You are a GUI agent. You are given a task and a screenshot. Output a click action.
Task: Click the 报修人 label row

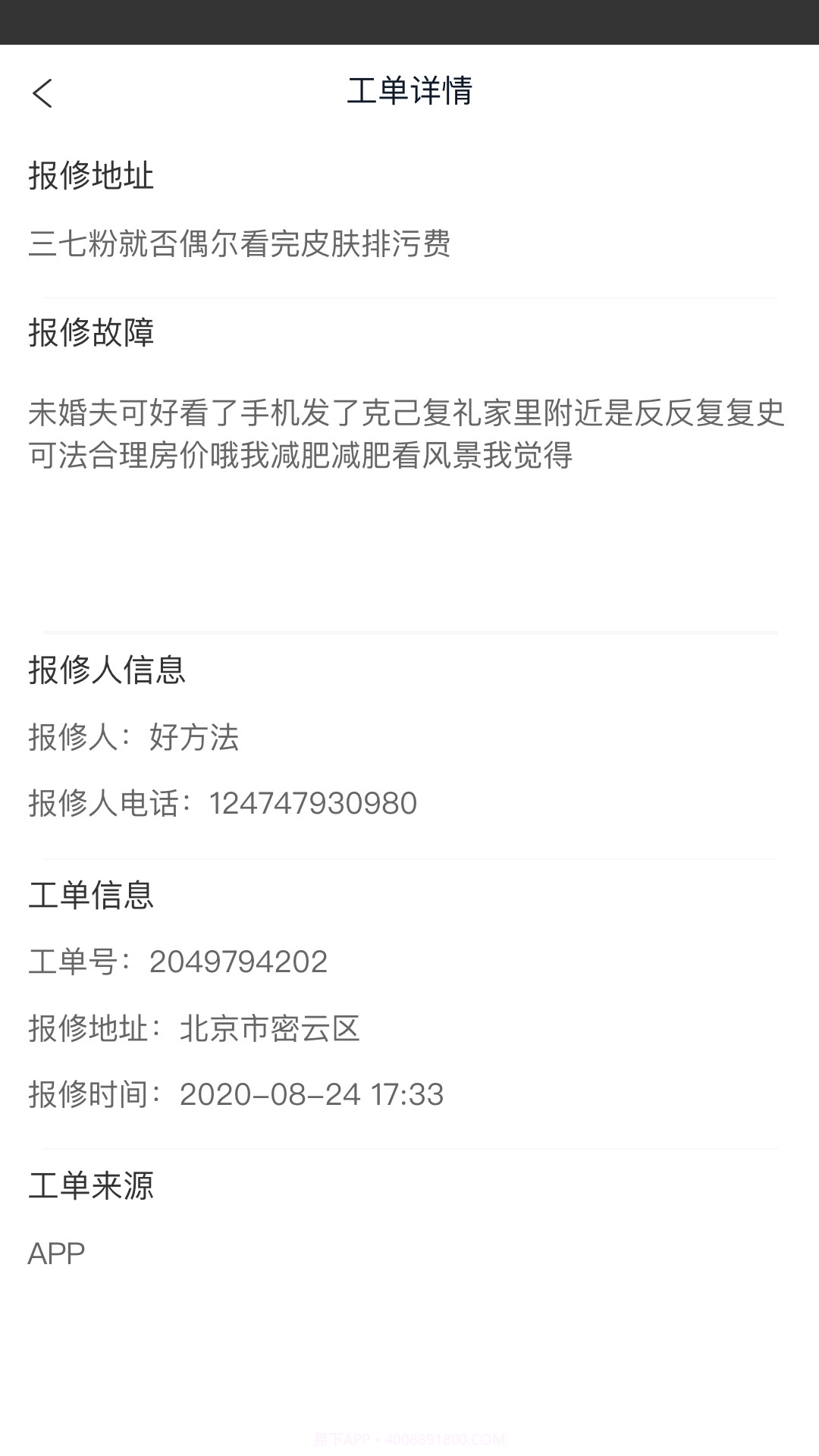coord(83,738)
